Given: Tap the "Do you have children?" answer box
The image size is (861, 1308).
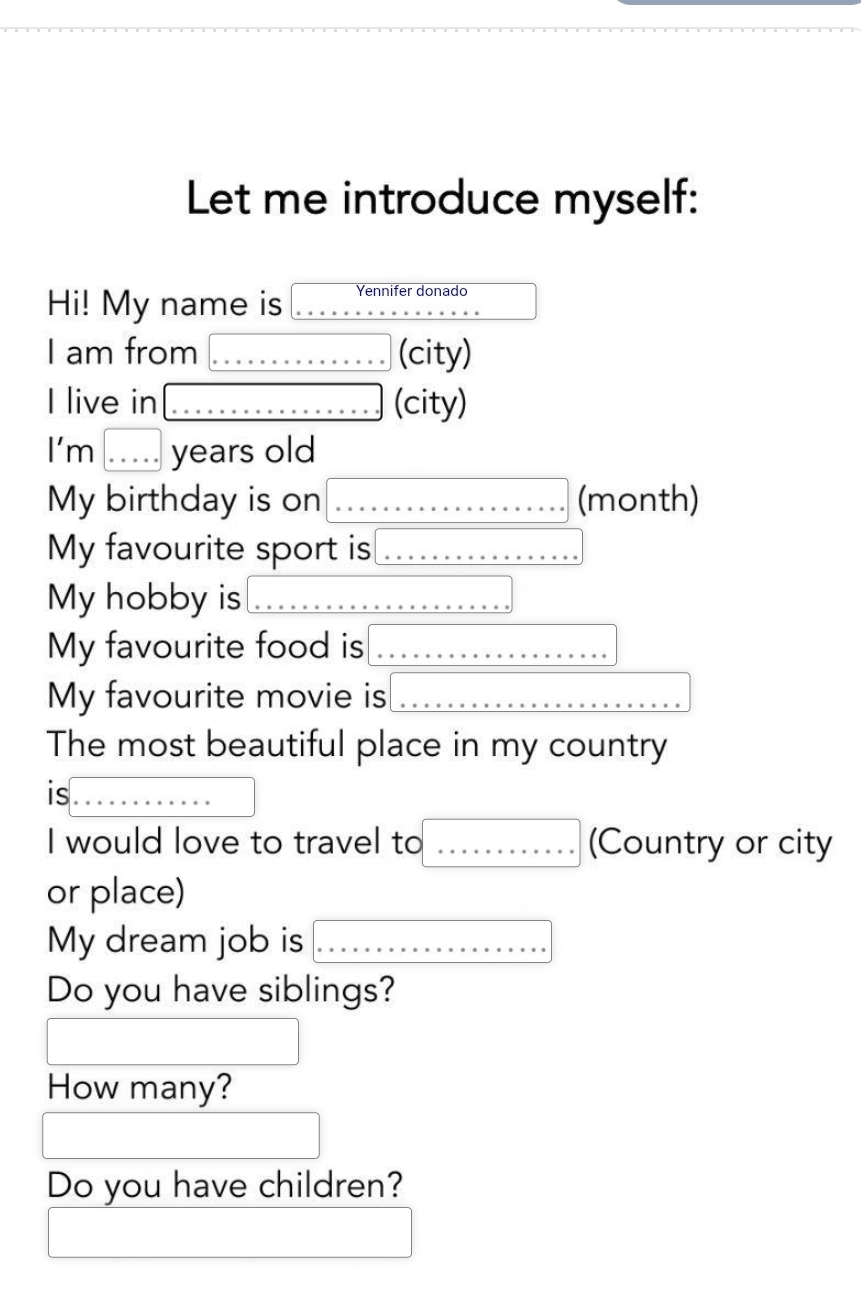Looking at the screenshot, I should click(x=230, y=1232).
